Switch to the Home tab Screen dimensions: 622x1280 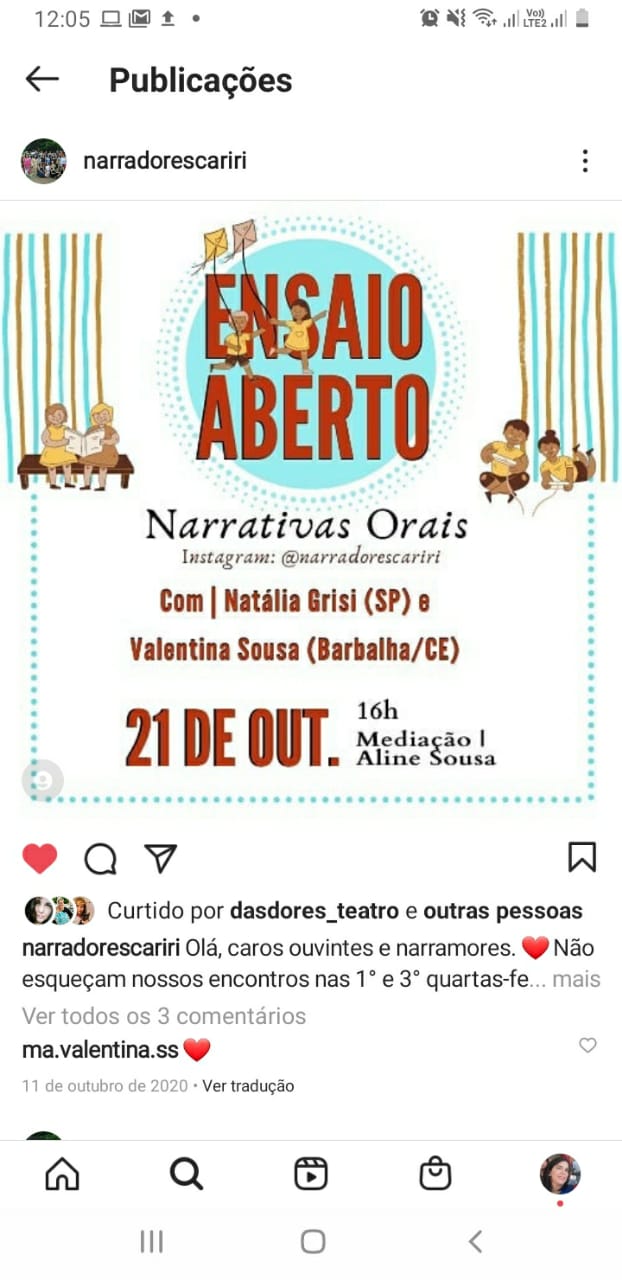(62, 1174)
